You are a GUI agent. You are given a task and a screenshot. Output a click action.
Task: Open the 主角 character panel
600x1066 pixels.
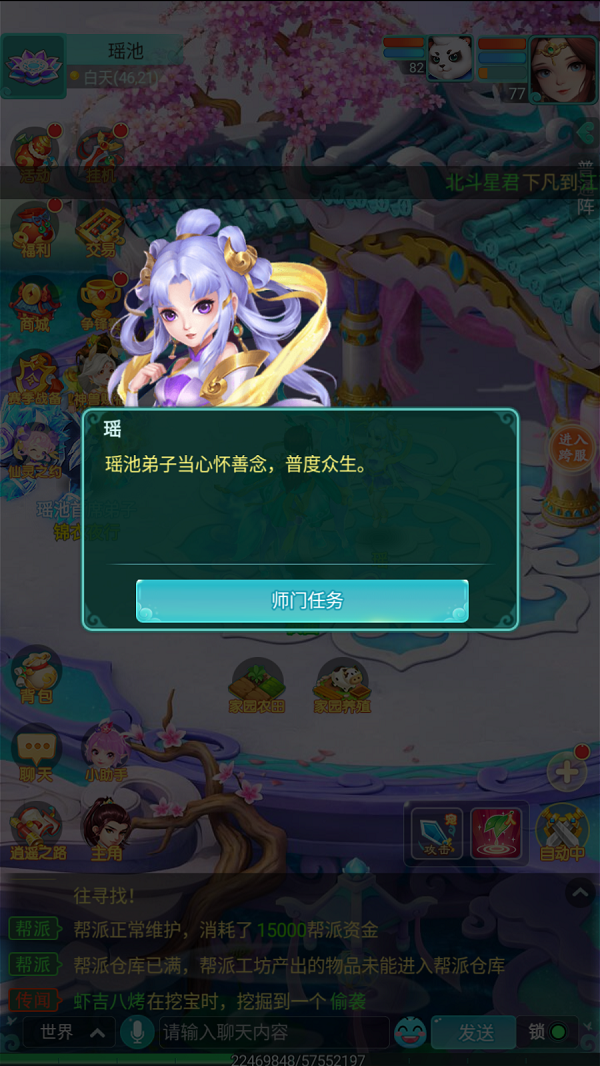click(x=106, y=831)
